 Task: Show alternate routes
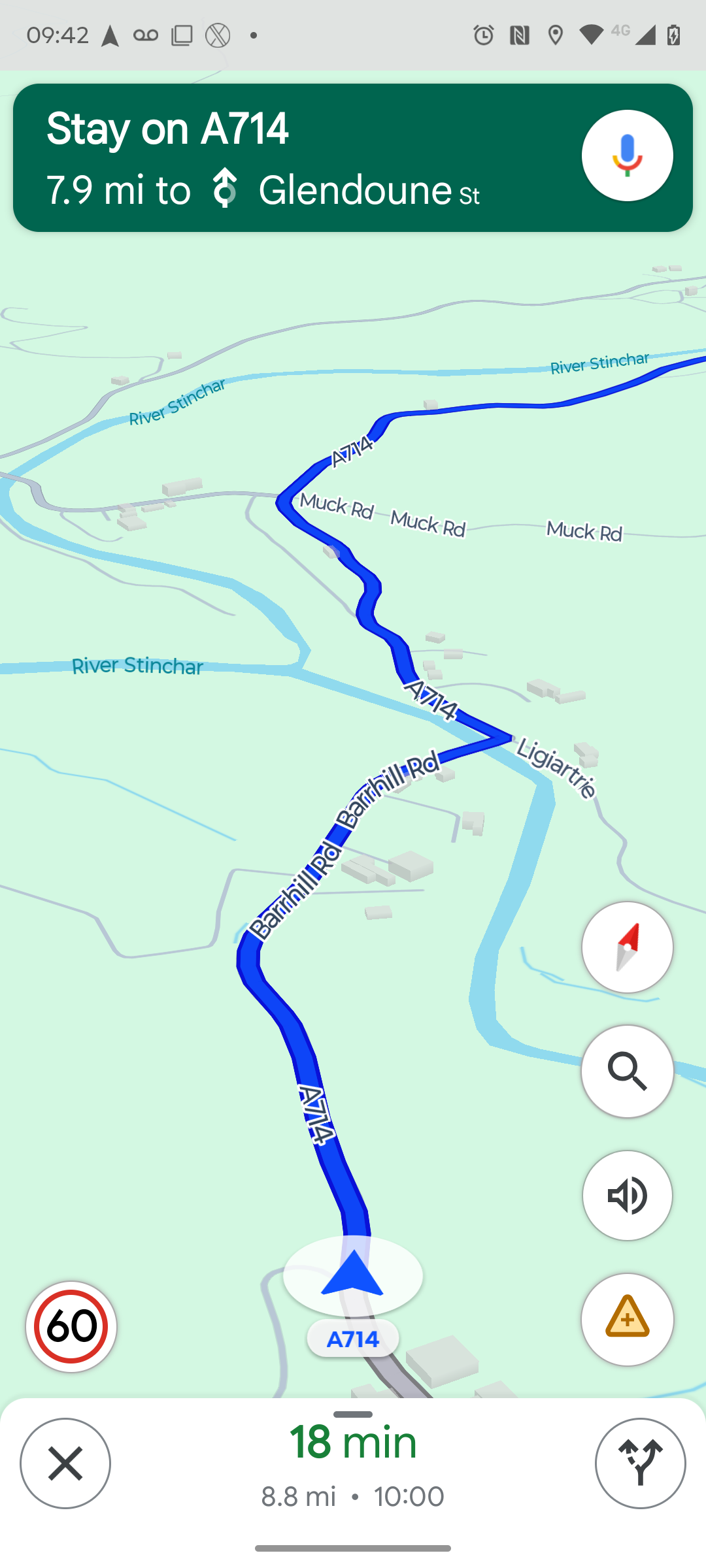(x=640, y=1463)
